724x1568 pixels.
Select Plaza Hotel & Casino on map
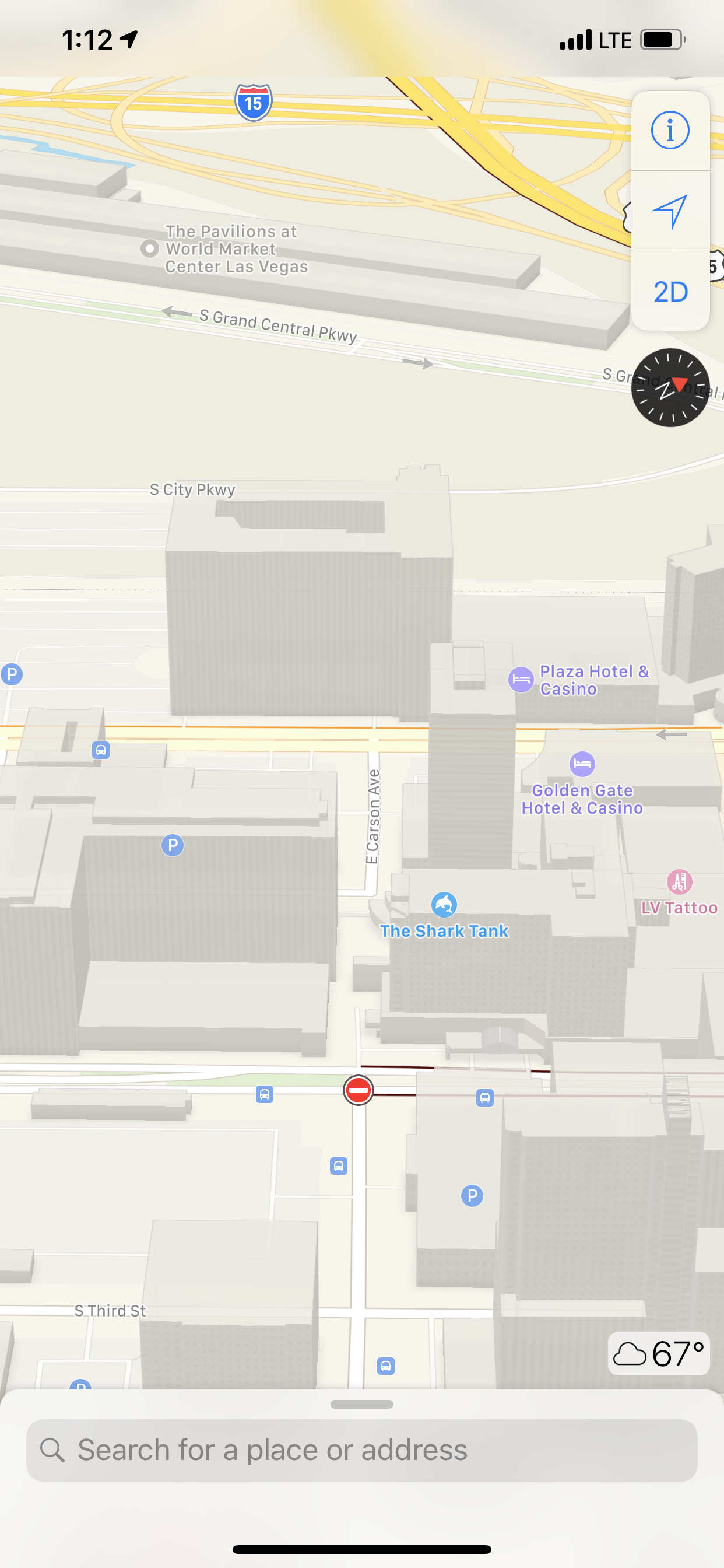[521, 680]
